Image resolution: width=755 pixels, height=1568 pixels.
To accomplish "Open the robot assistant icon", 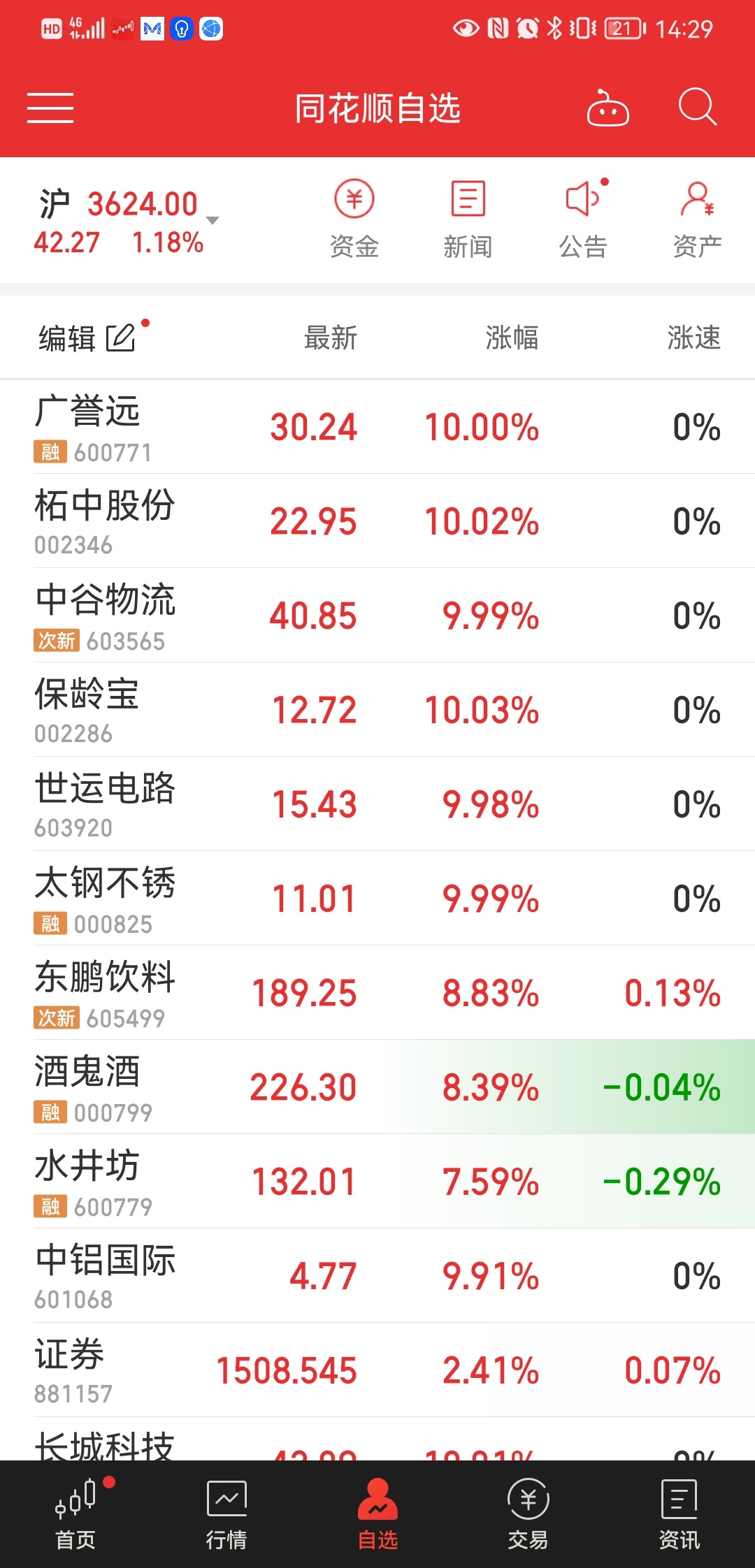I will click(x=607, y=108).
